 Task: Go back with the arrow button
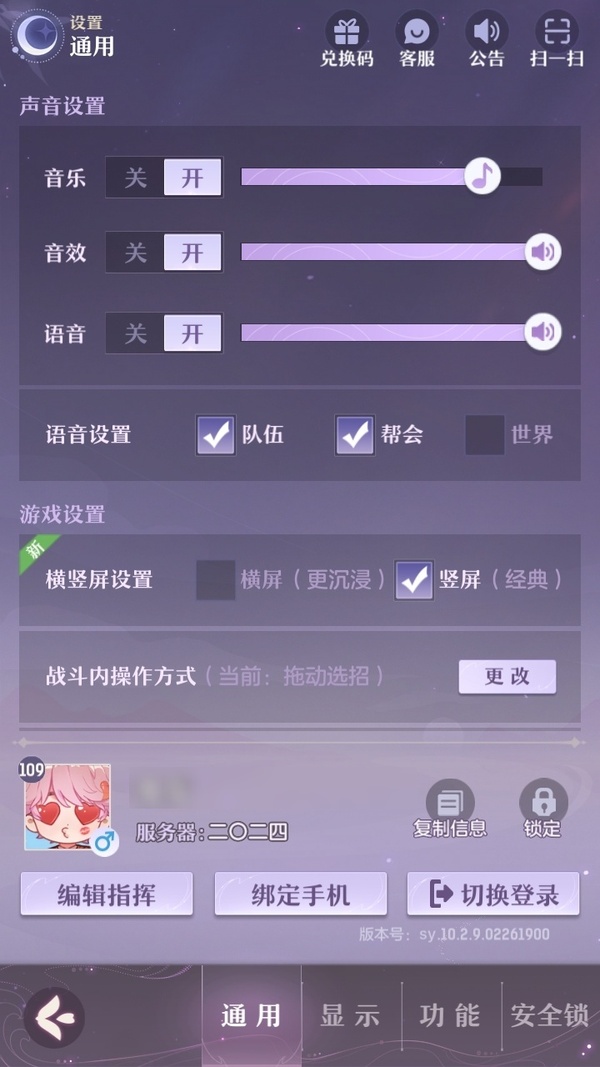[x=54, y=1017]
